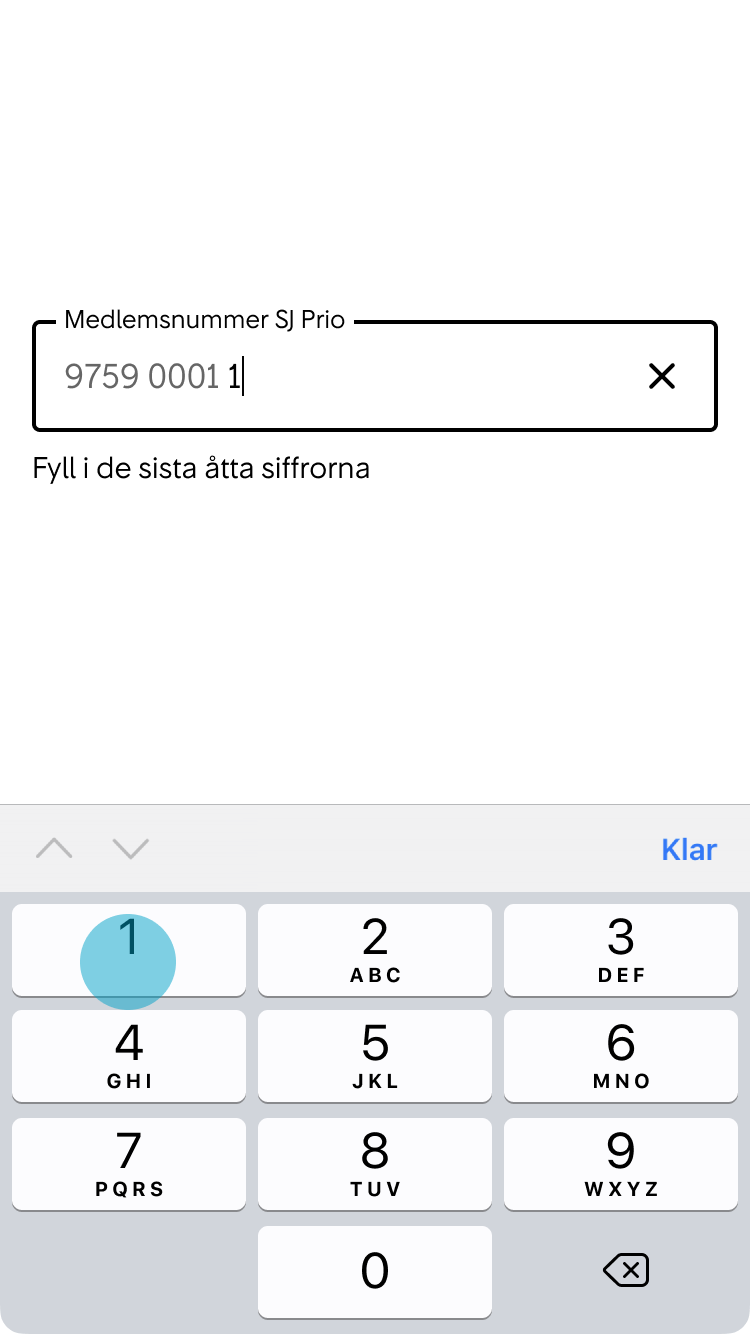Tap the 3 DEF key
Screen dimensions: 750x1334
(620, 950)
